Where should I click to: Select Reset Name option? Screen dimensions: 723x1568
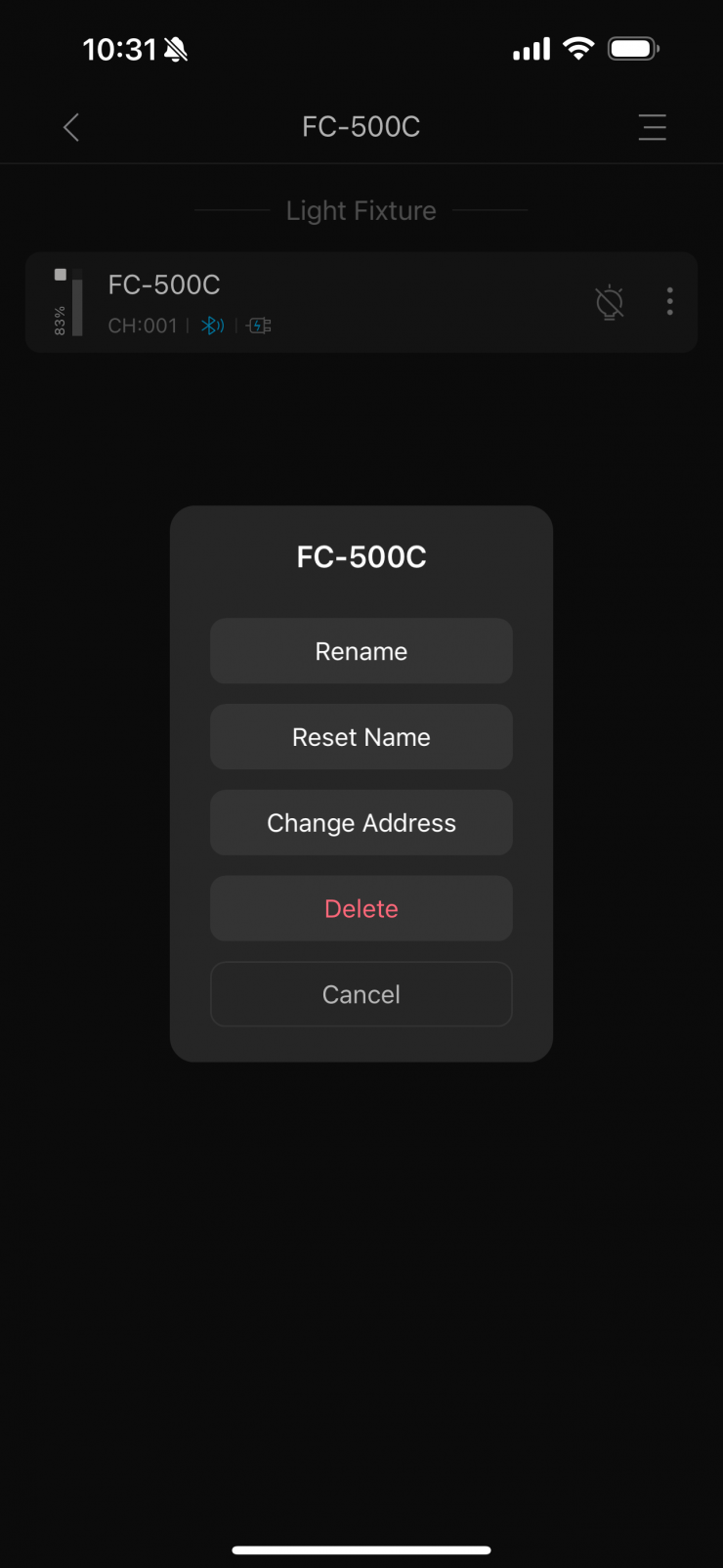click(x=361, y=737)
